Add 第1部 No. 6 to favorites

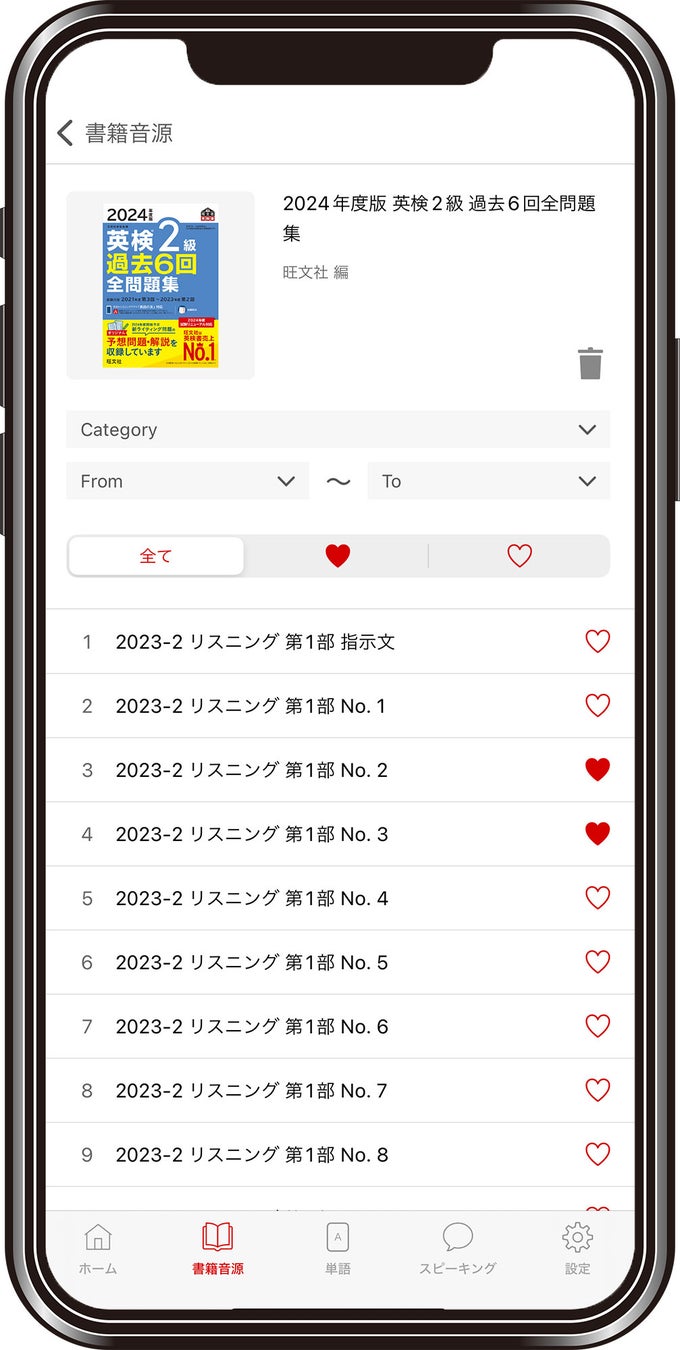(597, 1026)
